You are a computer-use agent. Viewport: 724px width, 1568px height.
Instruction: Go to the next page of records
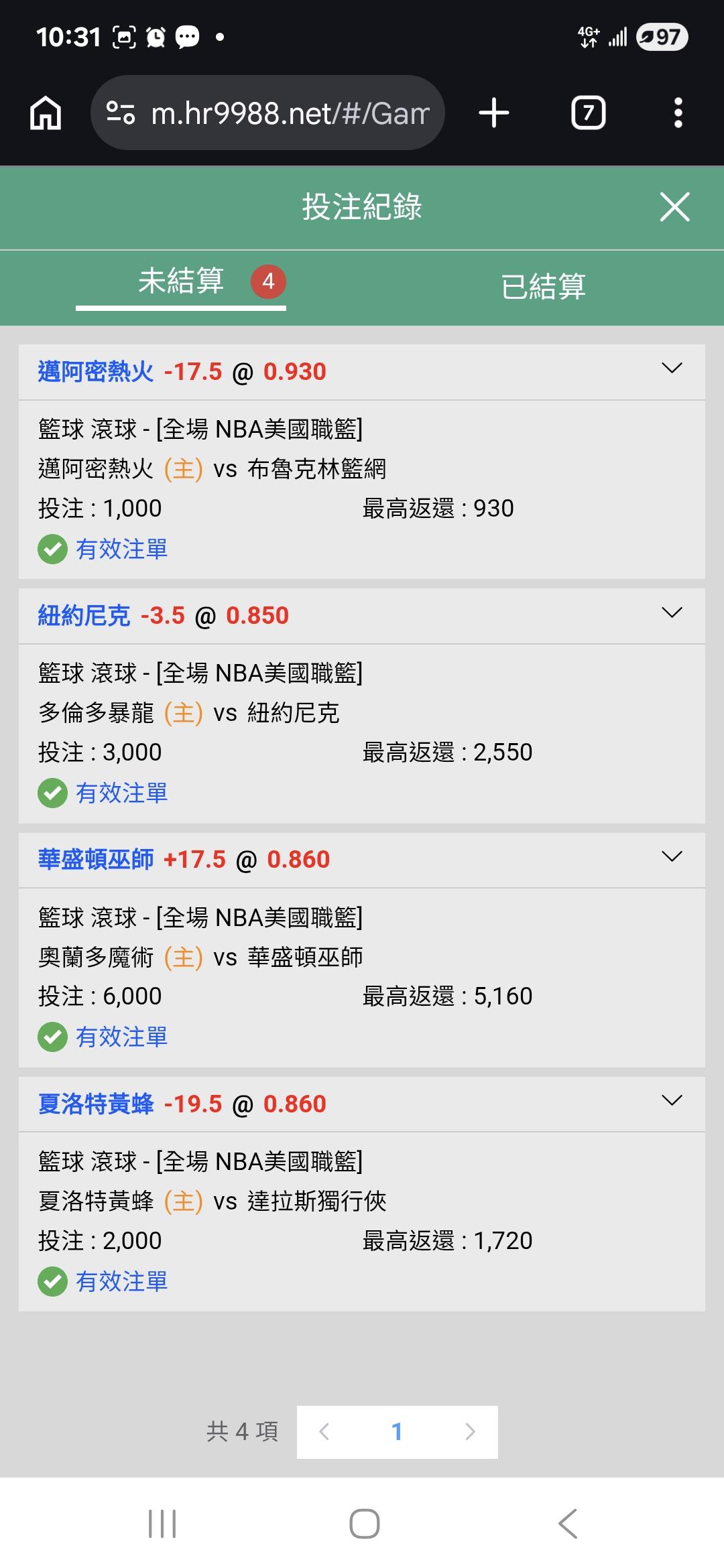point(470,1432)
